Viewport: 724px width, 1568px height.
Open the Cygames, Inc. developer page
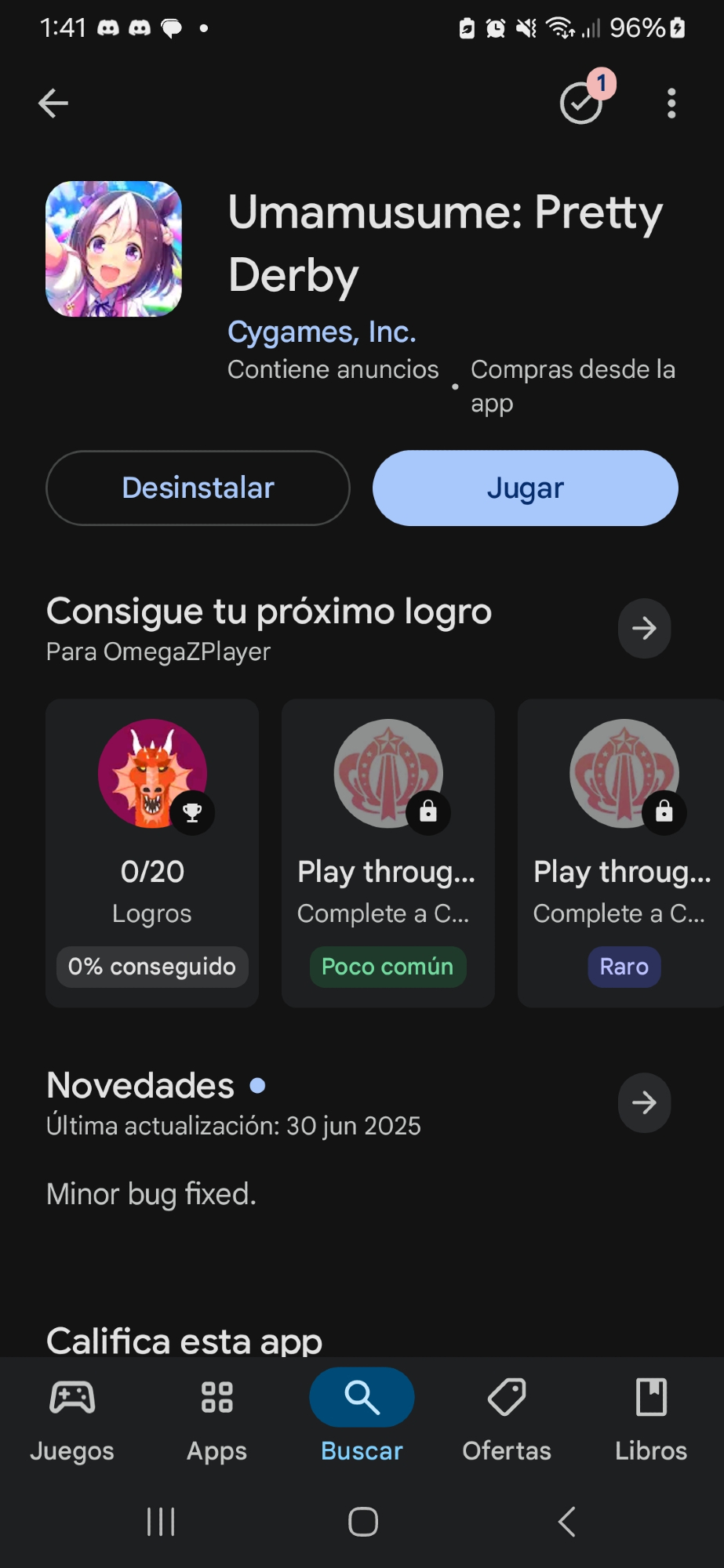point(322,332)
